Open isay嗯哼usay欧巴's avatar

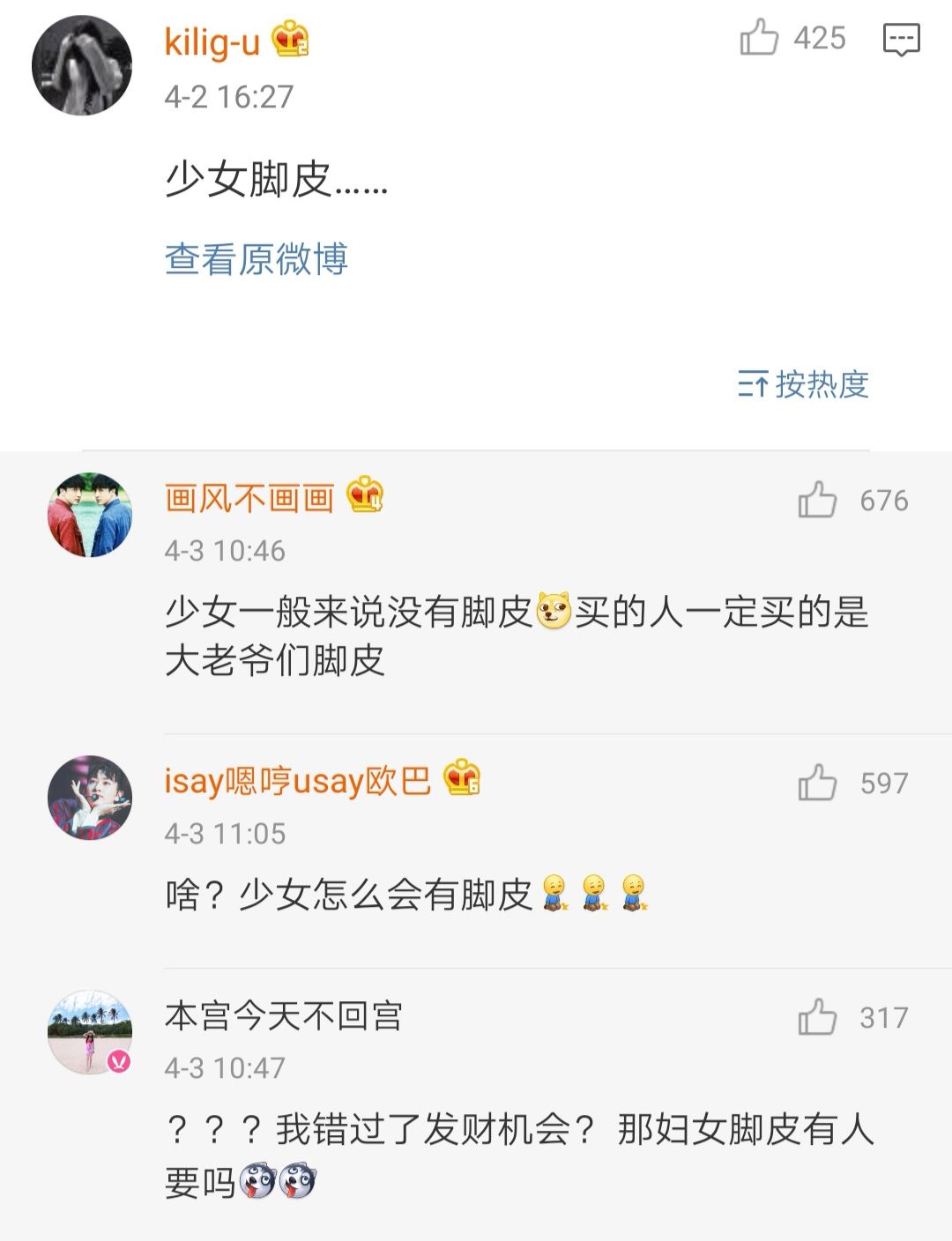(90, 798)
